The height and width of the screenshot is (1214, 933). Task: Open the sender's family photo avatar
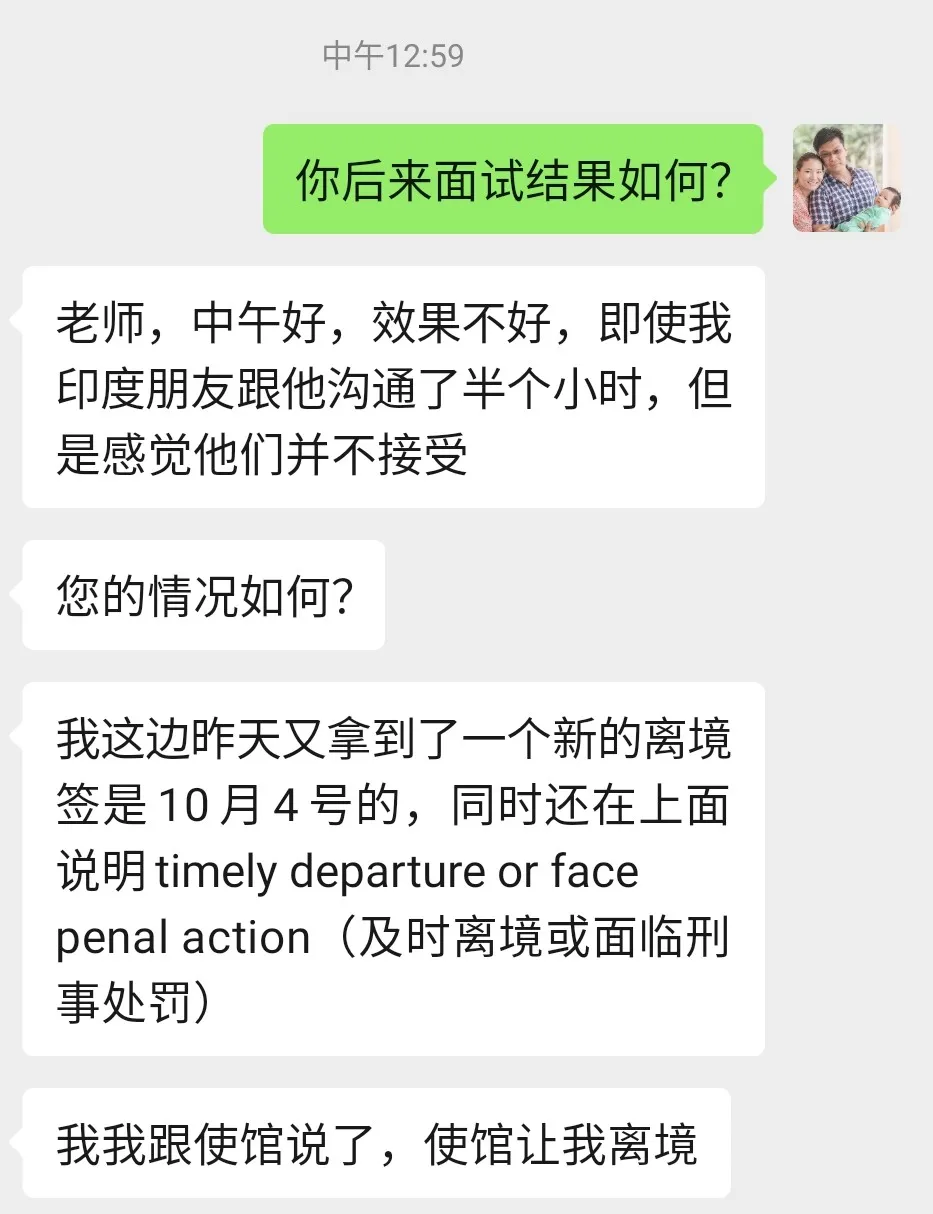[x=846, y=179]
